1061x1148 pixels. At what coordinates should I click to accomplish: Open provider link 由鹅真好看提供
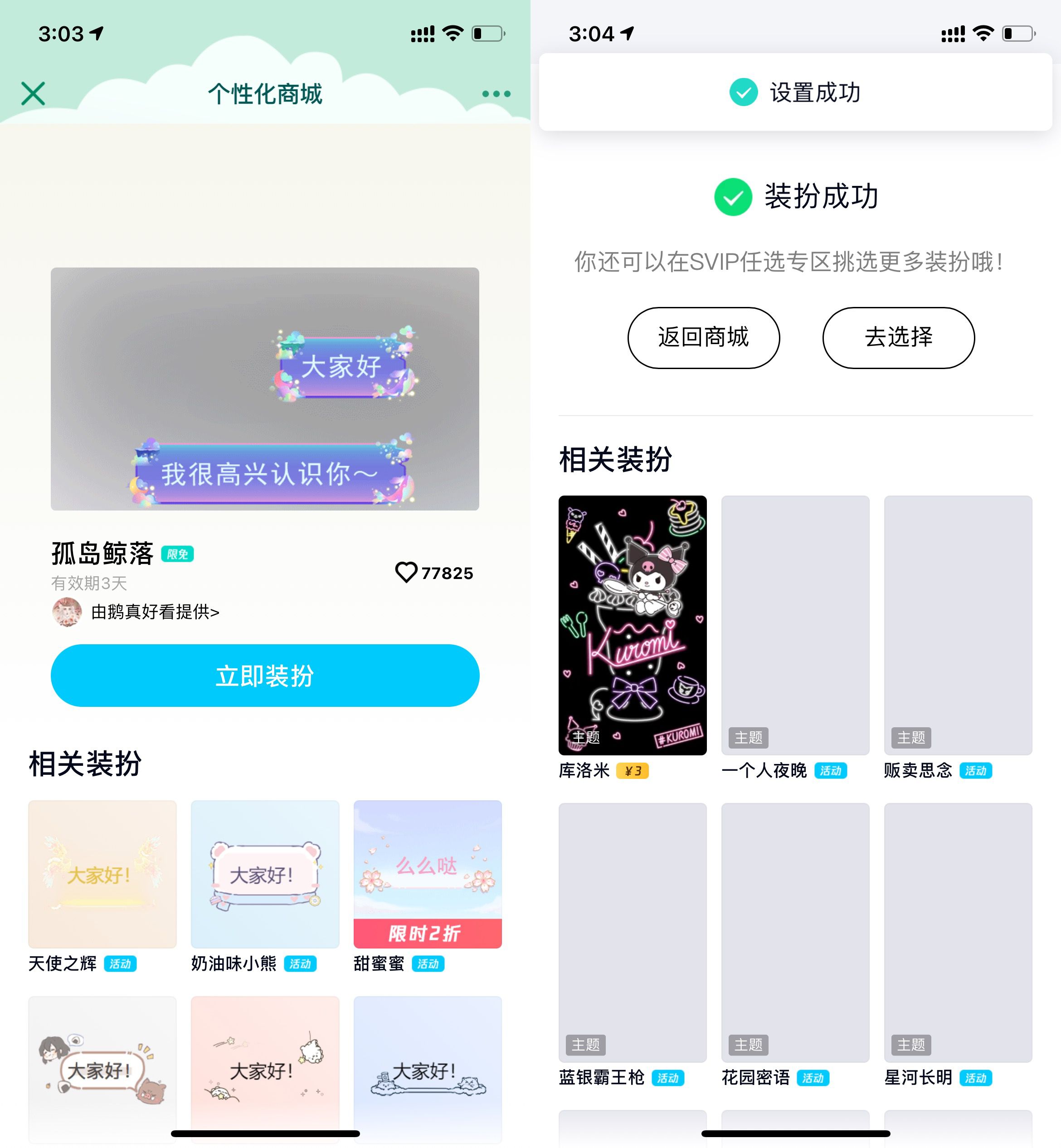point(155,612)
